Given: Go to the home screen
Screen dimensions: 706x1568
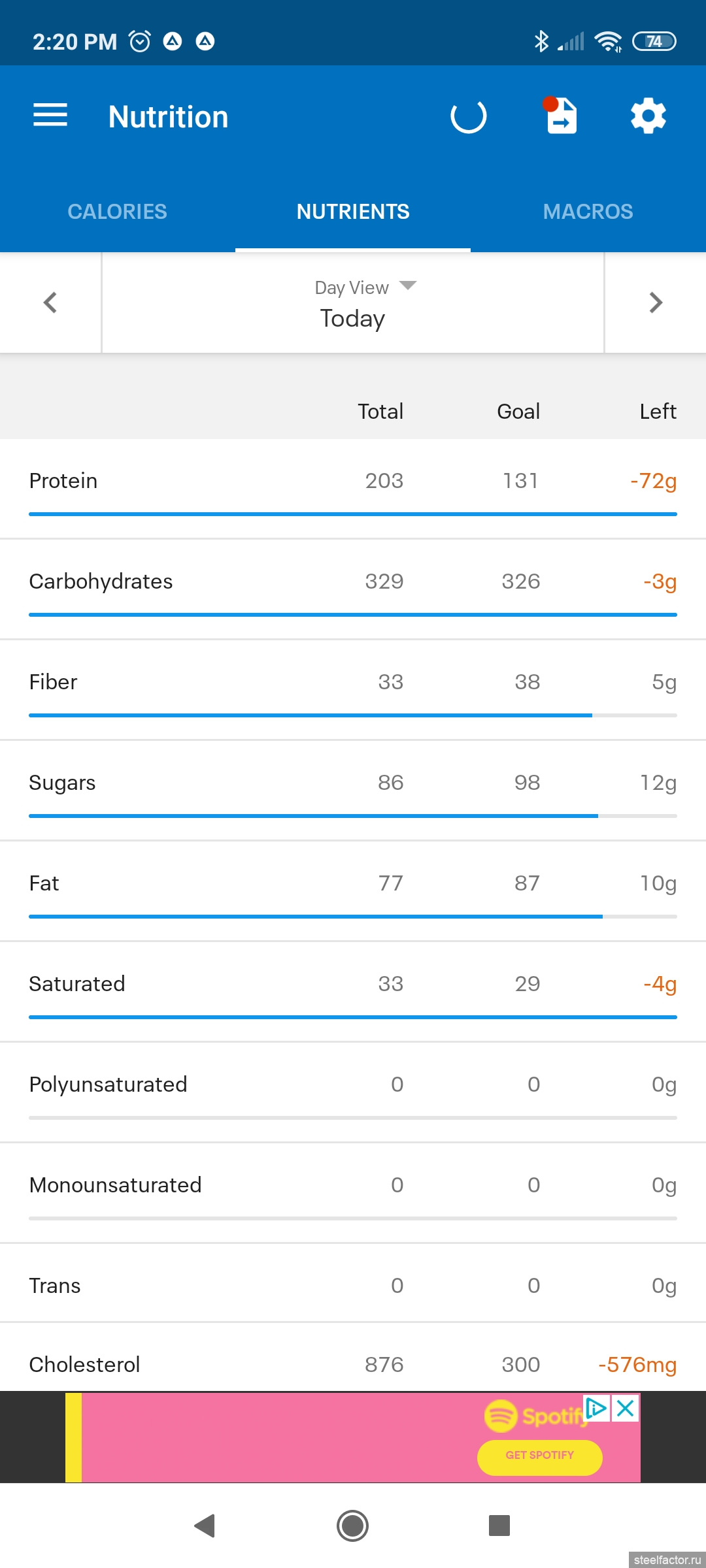Looking at the screenshot, I should (x=353, y=1526).
